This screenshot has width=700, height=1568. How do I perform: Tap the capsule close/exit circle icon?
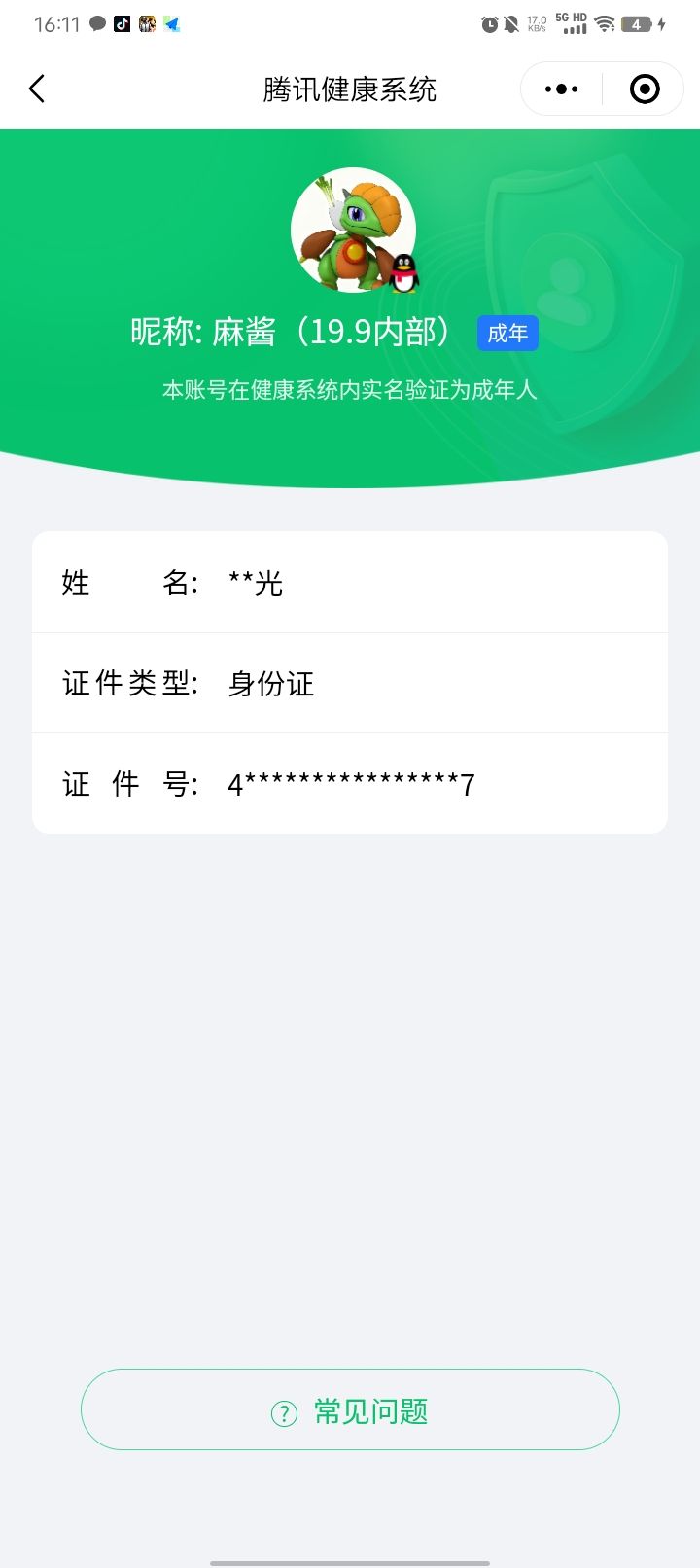pos(643,88)
